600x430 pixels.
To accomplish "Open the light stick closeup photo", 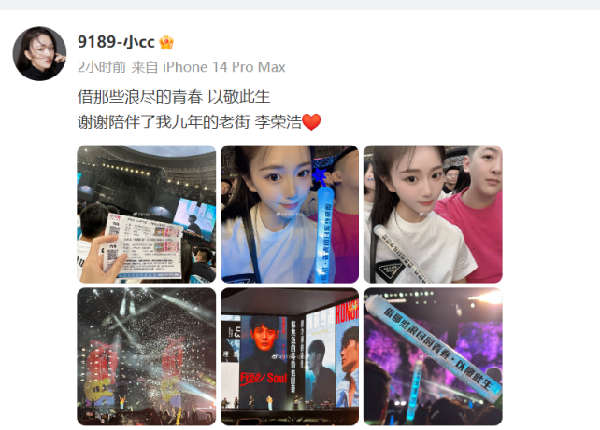I will pos(432,356).
